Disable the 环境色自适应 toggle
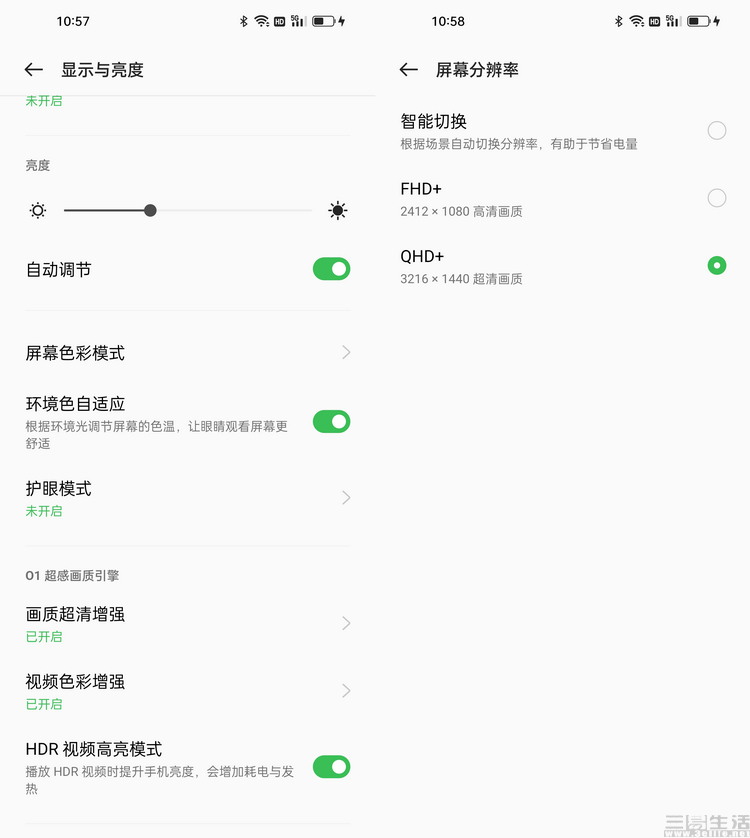The image size is (750, 838). pyautogui.click(x=331, y=421)
